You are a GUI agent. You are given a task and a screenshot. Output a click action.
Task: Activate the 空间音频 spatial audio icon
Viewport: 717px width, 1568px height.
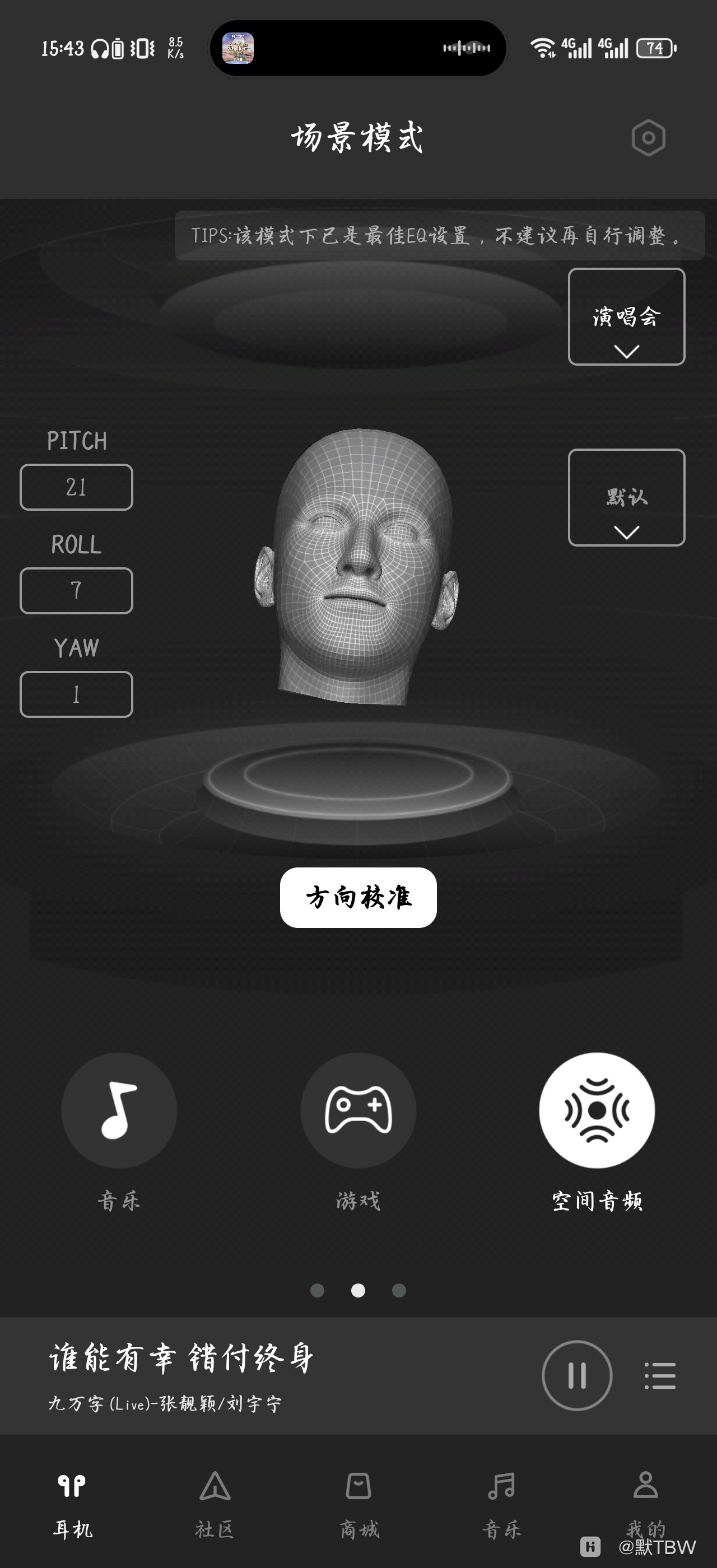coord(598,1110)
